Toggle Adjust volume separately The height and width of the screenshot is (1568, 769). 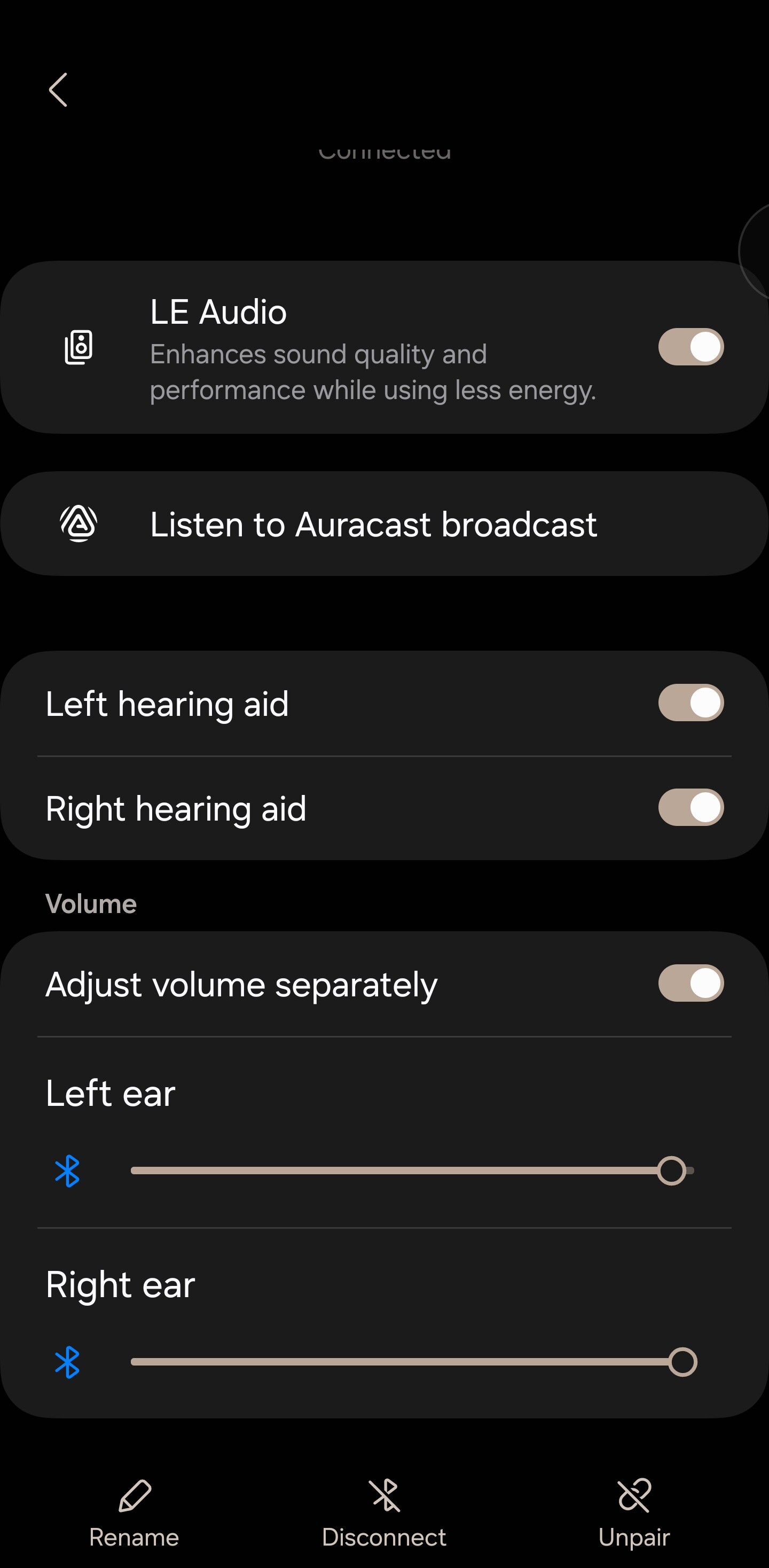[x=690, y=982]
